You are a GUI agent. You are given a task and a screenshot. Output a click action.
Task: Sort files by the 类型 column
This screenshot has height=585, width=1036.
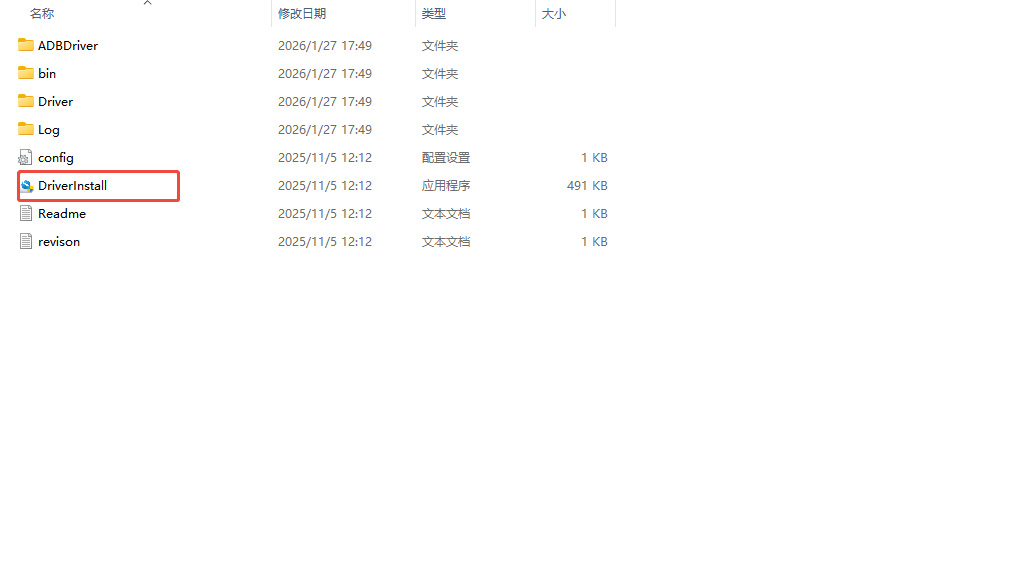coord(433,13)
